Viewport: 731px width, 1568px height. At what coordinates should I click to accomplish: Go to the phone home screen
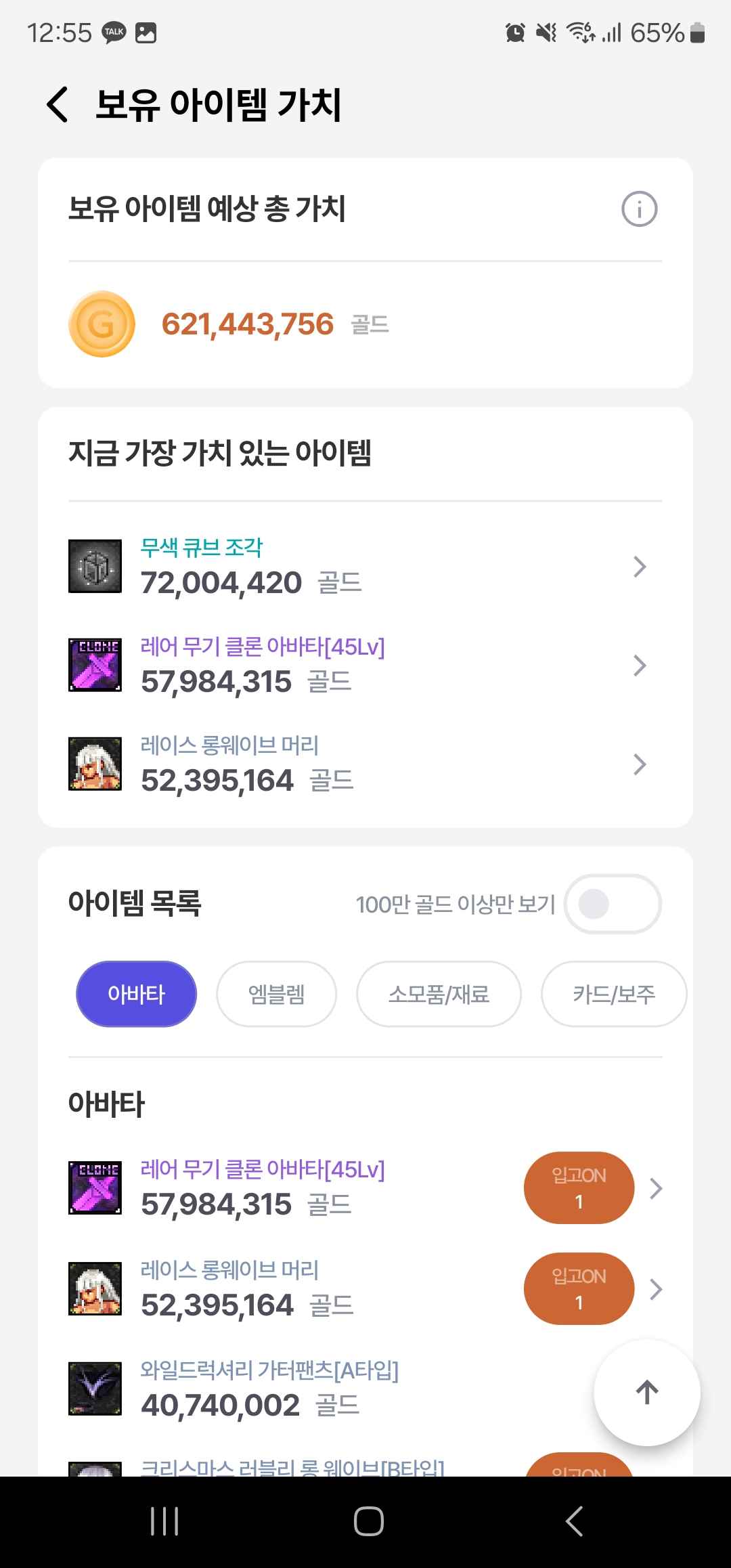tap(368, 1521)
